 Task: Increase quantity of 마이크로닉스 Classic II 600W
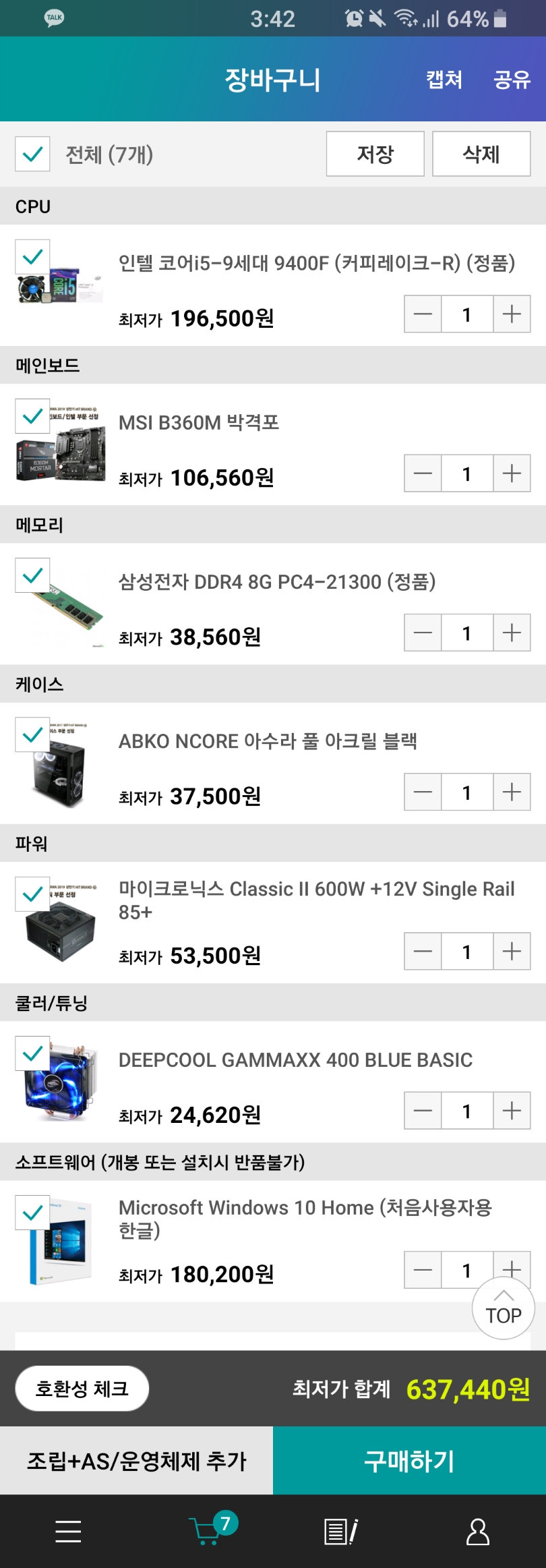tap(512, 952)
